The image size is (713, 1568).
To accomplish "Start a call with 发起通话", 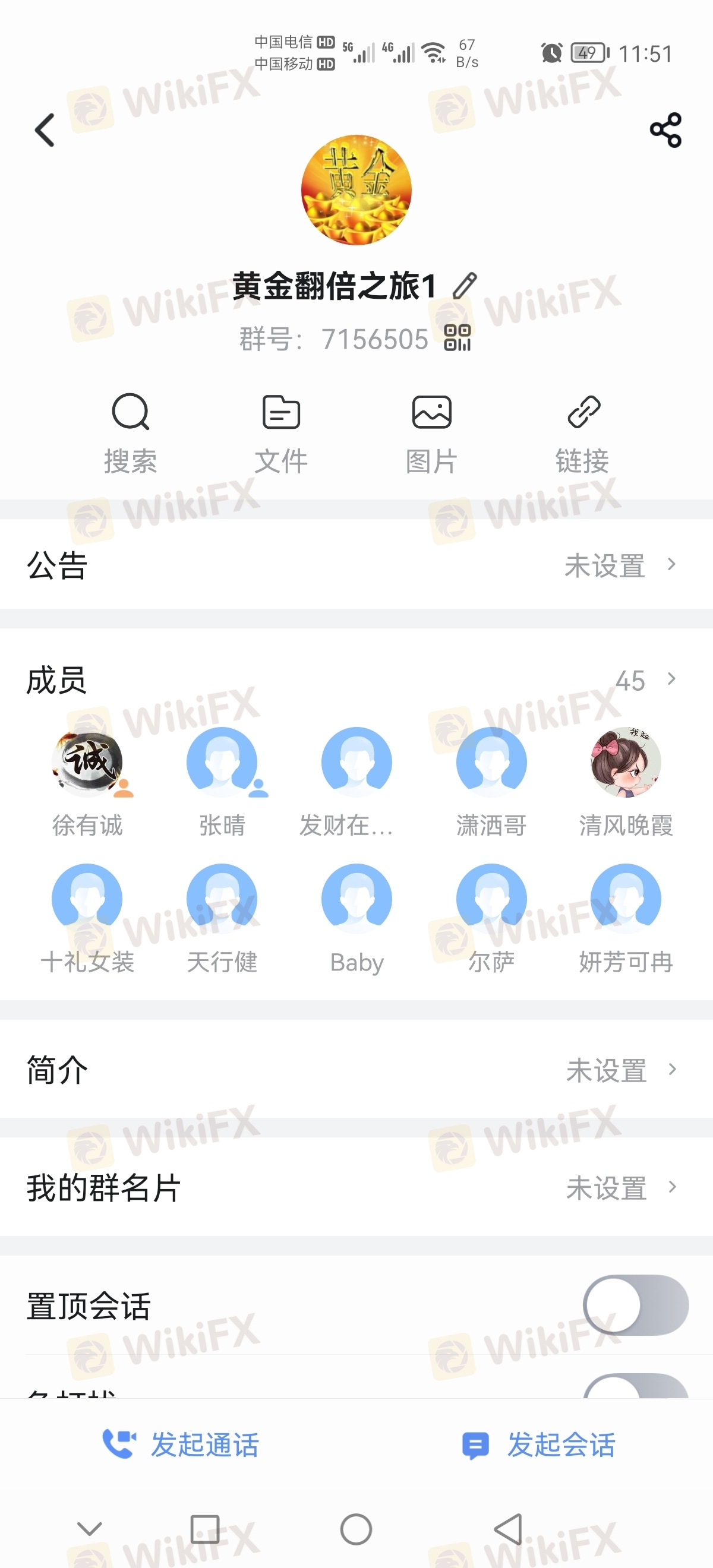I will (x=181, y=1444).
